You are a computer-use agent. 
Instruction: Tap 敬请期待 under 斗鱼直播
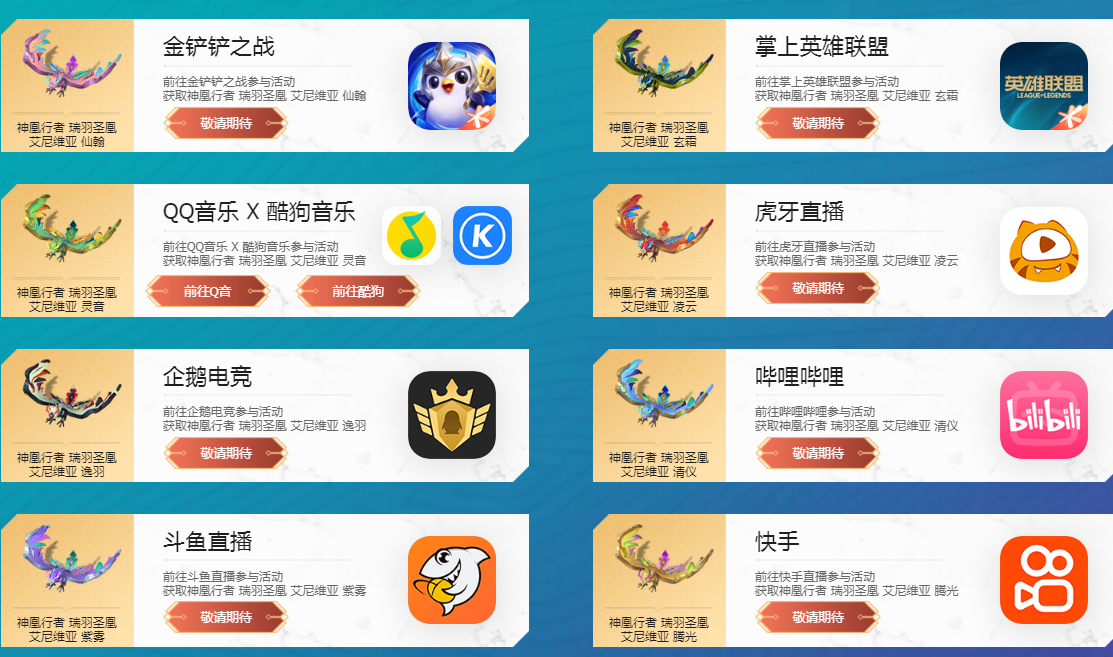226,617
